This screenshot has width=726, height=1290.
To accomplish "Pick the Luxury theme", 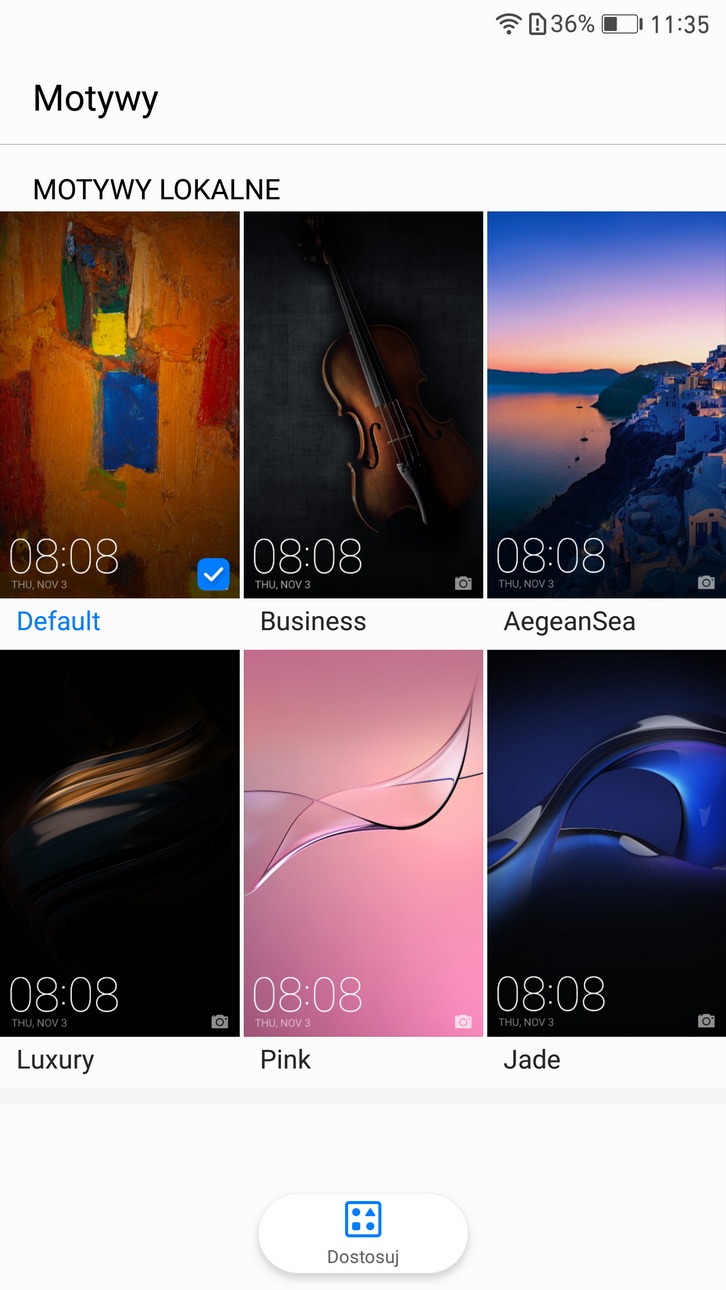I will 120,843.
